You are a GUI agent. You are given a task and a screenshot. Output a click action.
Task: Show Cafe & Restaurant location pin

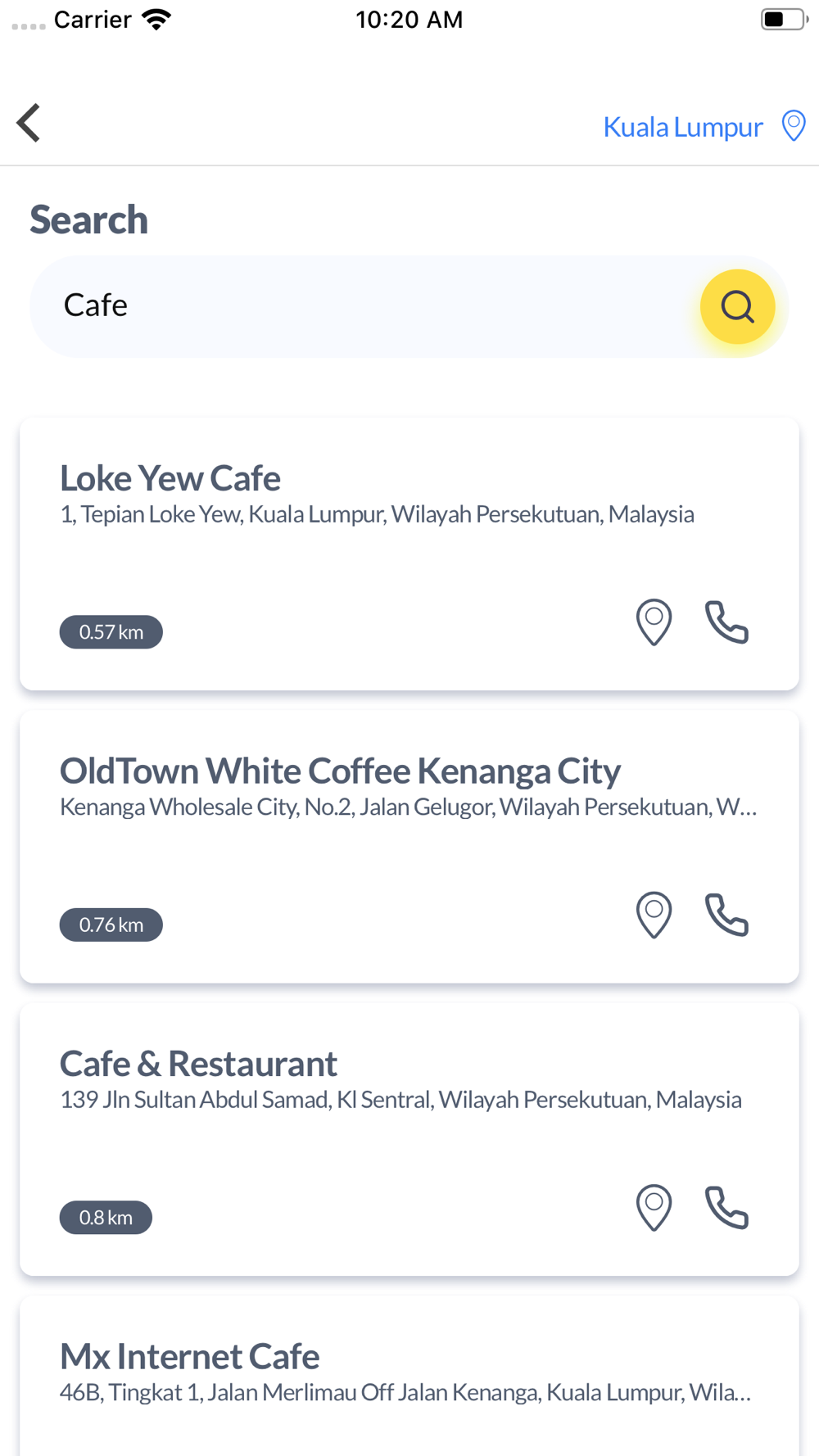pyautogui.click(x=654, y=1208)
